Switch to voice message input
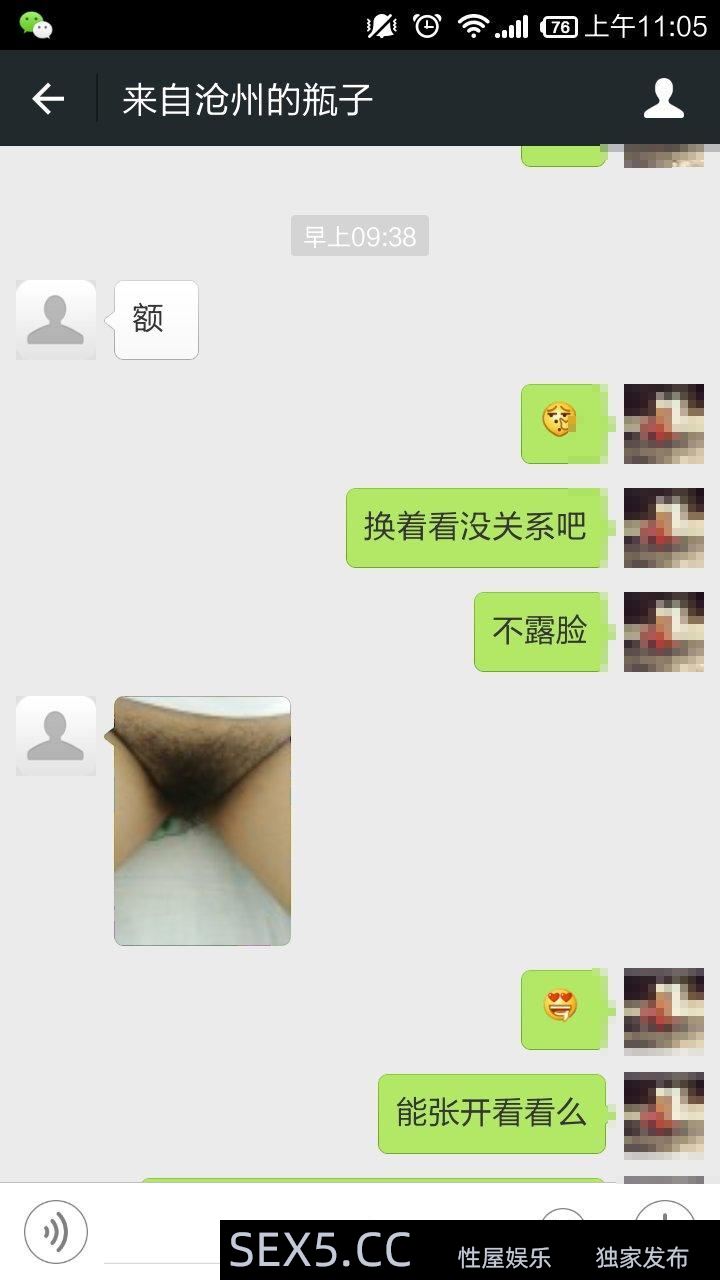 coord(56,1232)
